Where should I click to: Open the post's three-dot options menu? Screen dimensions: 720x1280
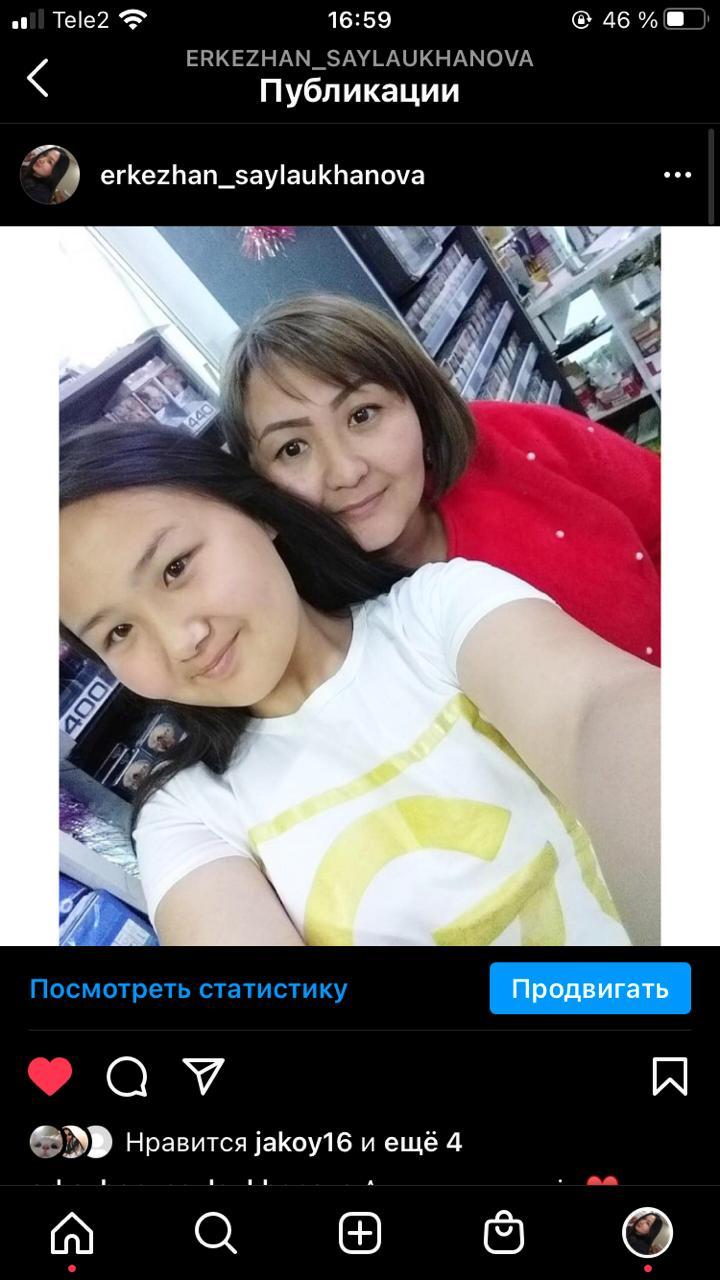pyautogui.click(x=677, y=175)
